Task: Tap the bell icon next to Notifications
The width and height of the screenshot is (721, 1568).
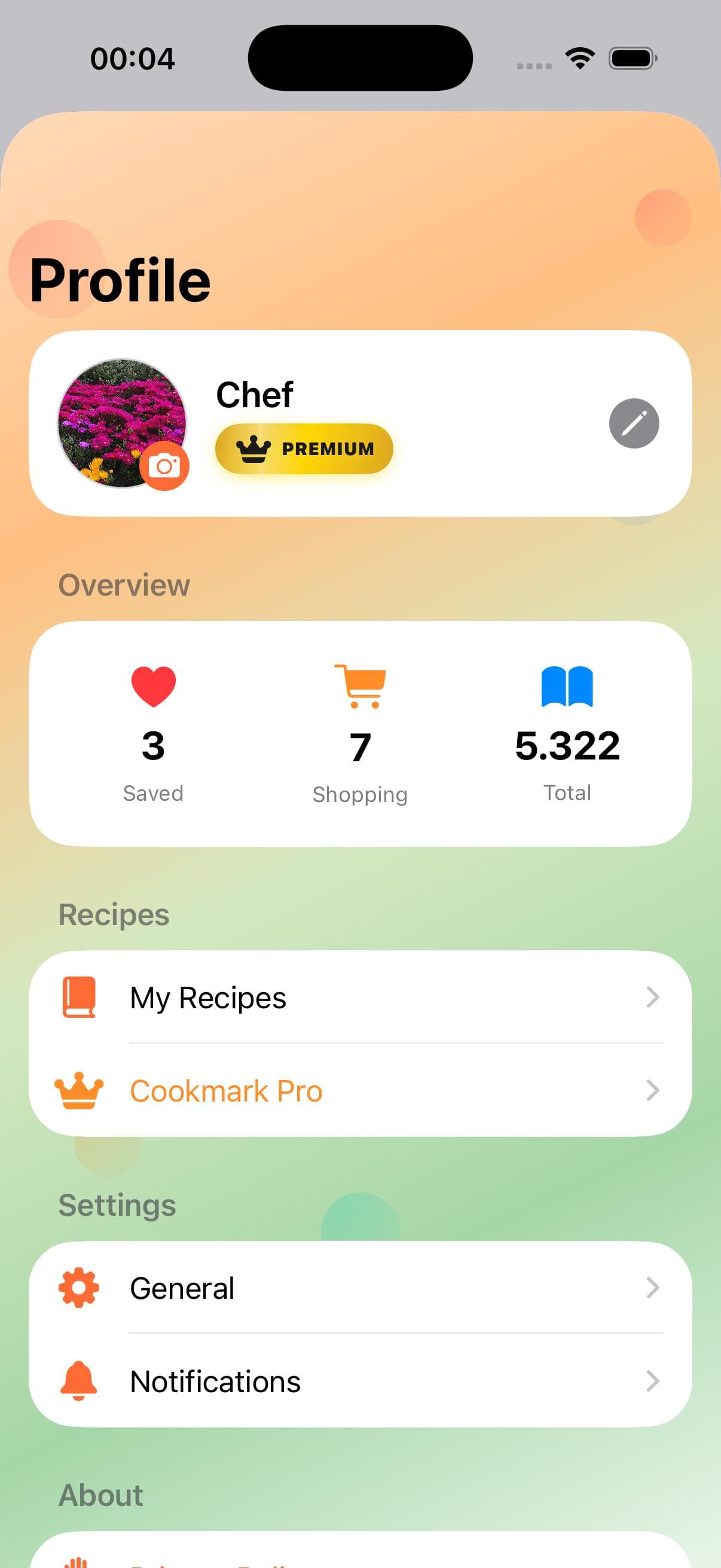Action: [80, 1380]
